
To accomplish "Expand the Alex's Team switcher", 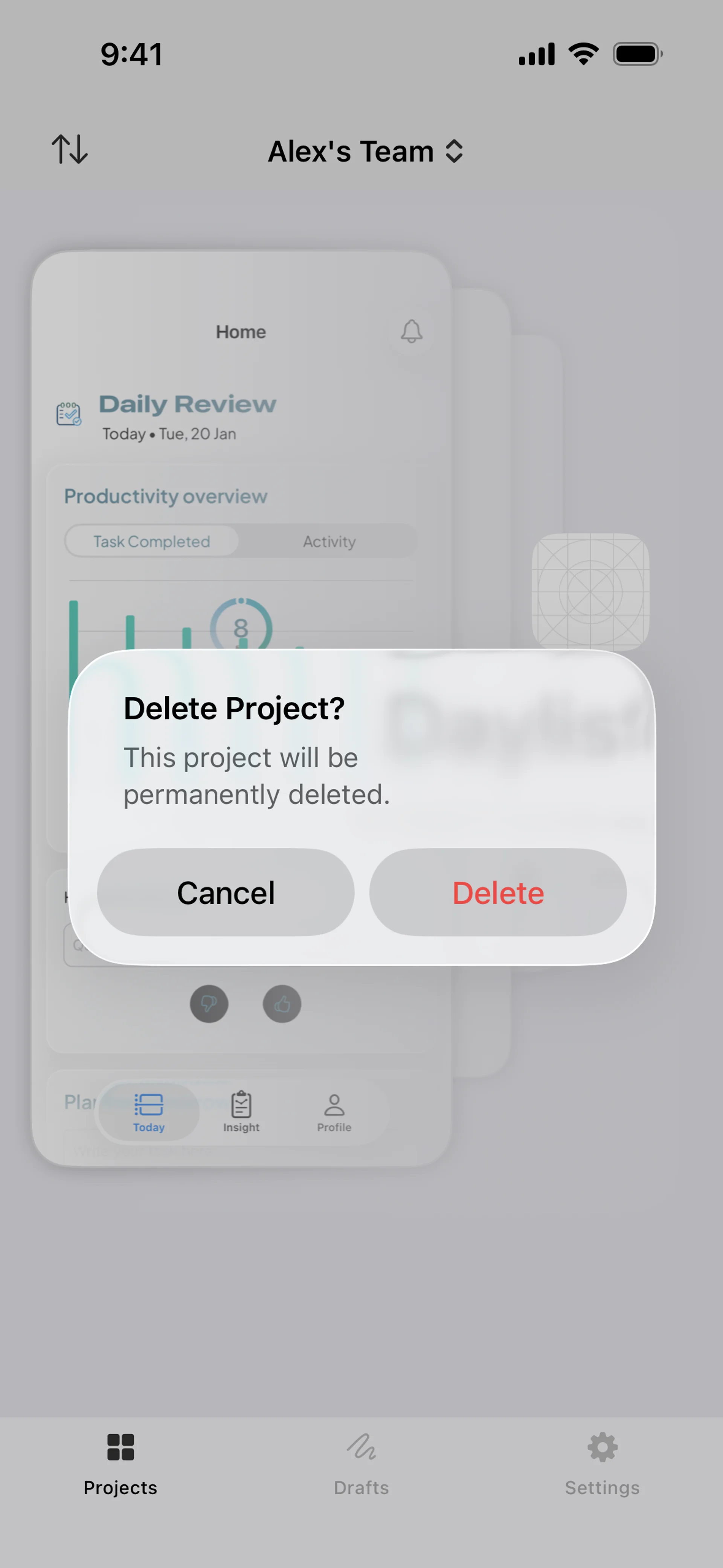I will [x=365, y=151].
